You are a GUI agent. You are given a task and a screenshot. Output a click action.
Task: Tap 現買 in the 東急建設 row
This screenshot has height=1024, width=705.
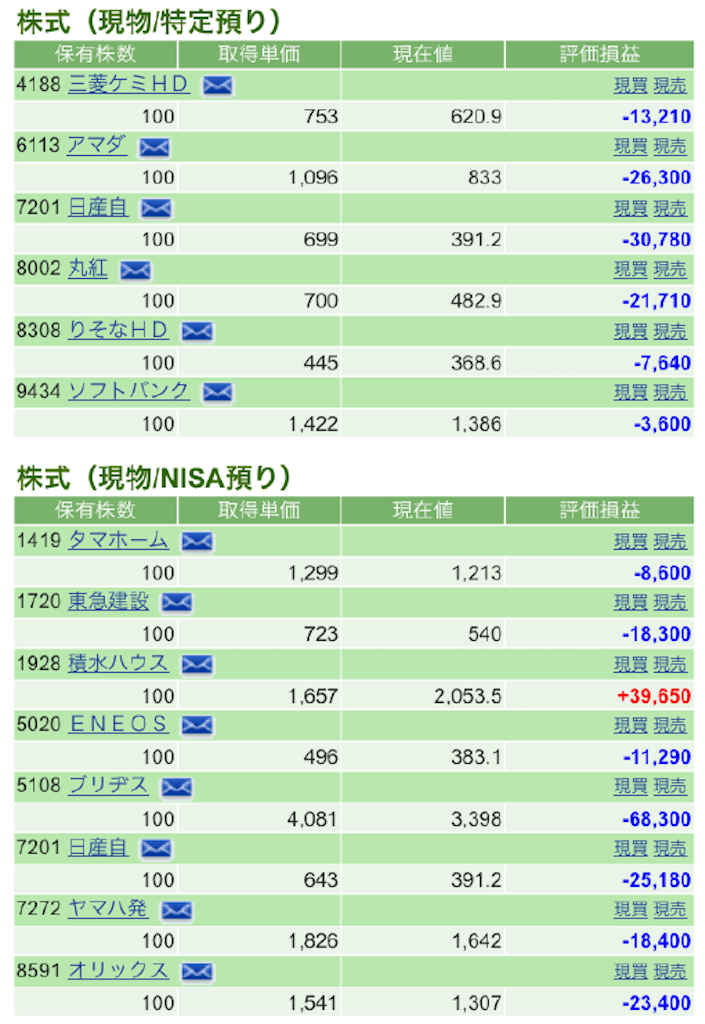(631, 603)
